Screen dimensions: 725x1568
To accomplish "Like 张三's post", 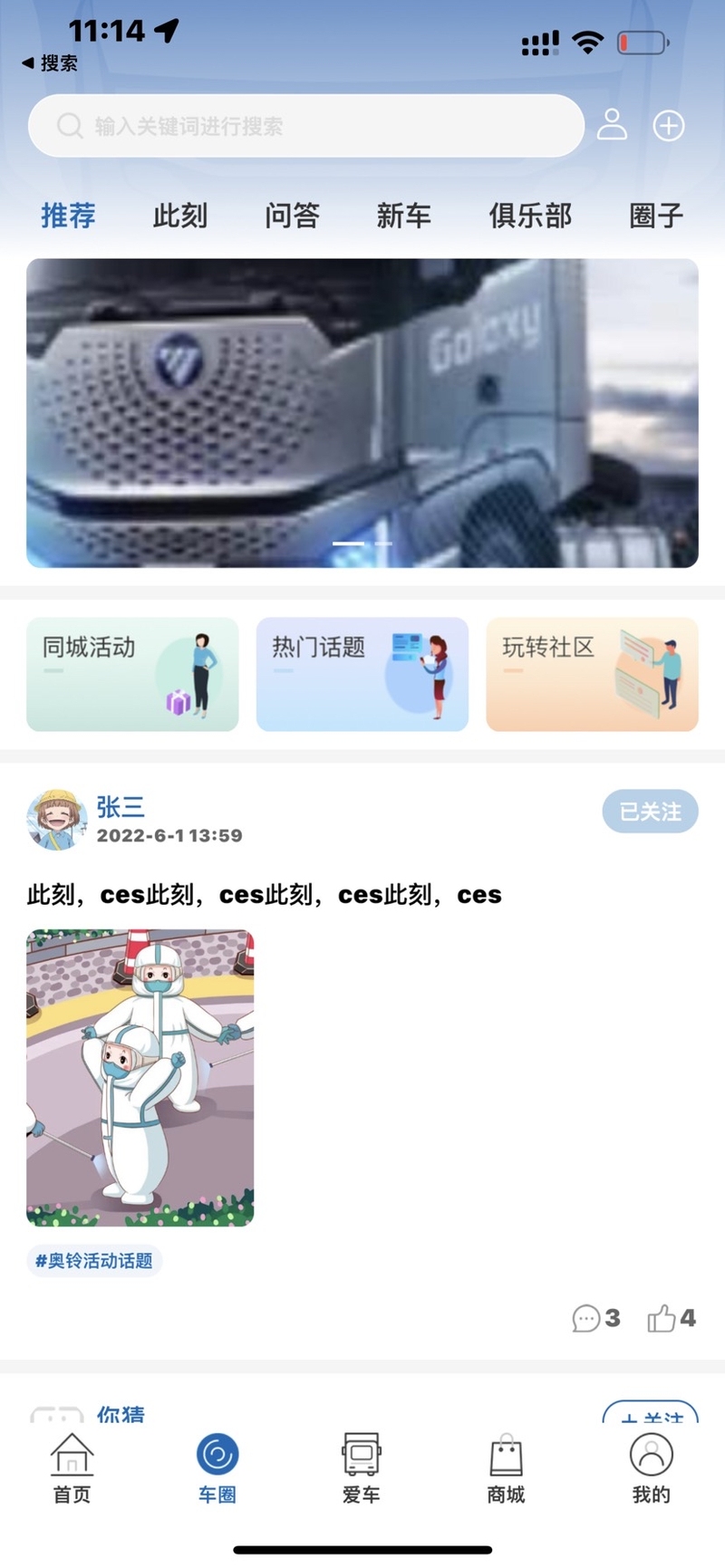I will click(671, 1318).
